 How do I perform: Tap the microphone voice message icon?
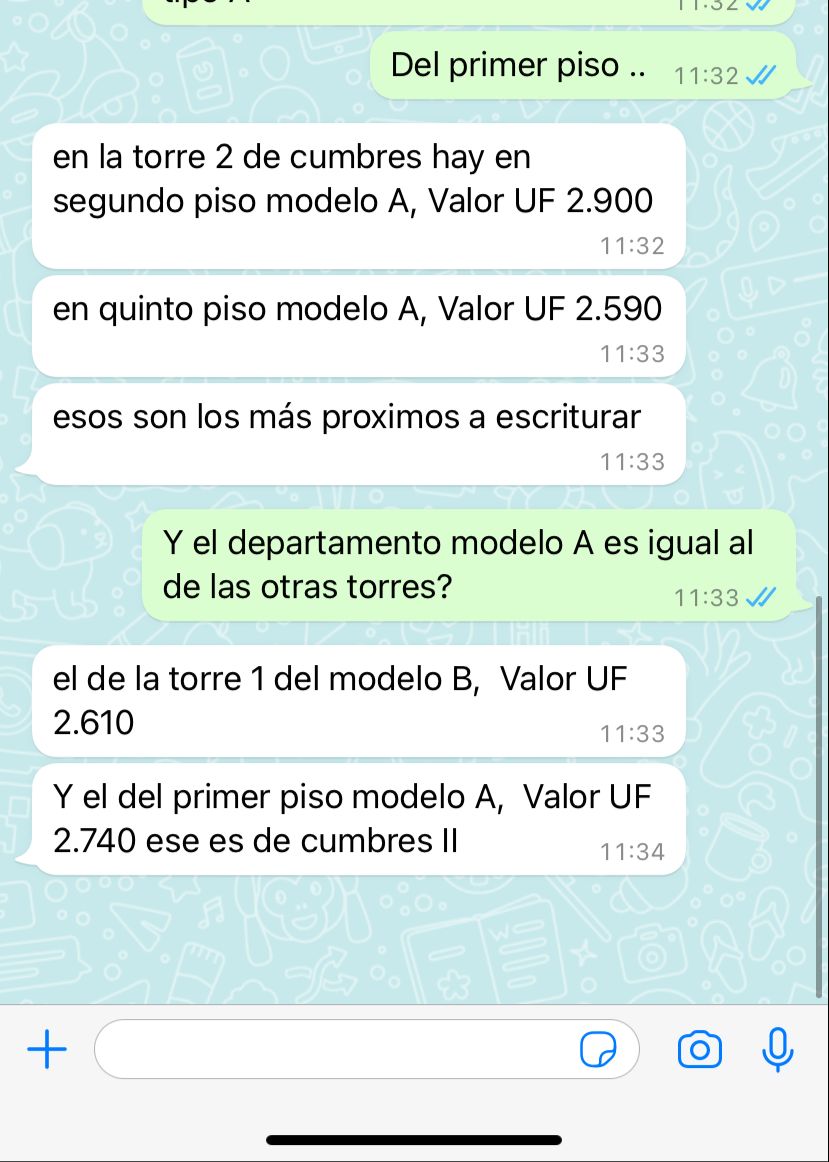[x=777, y=1048]
